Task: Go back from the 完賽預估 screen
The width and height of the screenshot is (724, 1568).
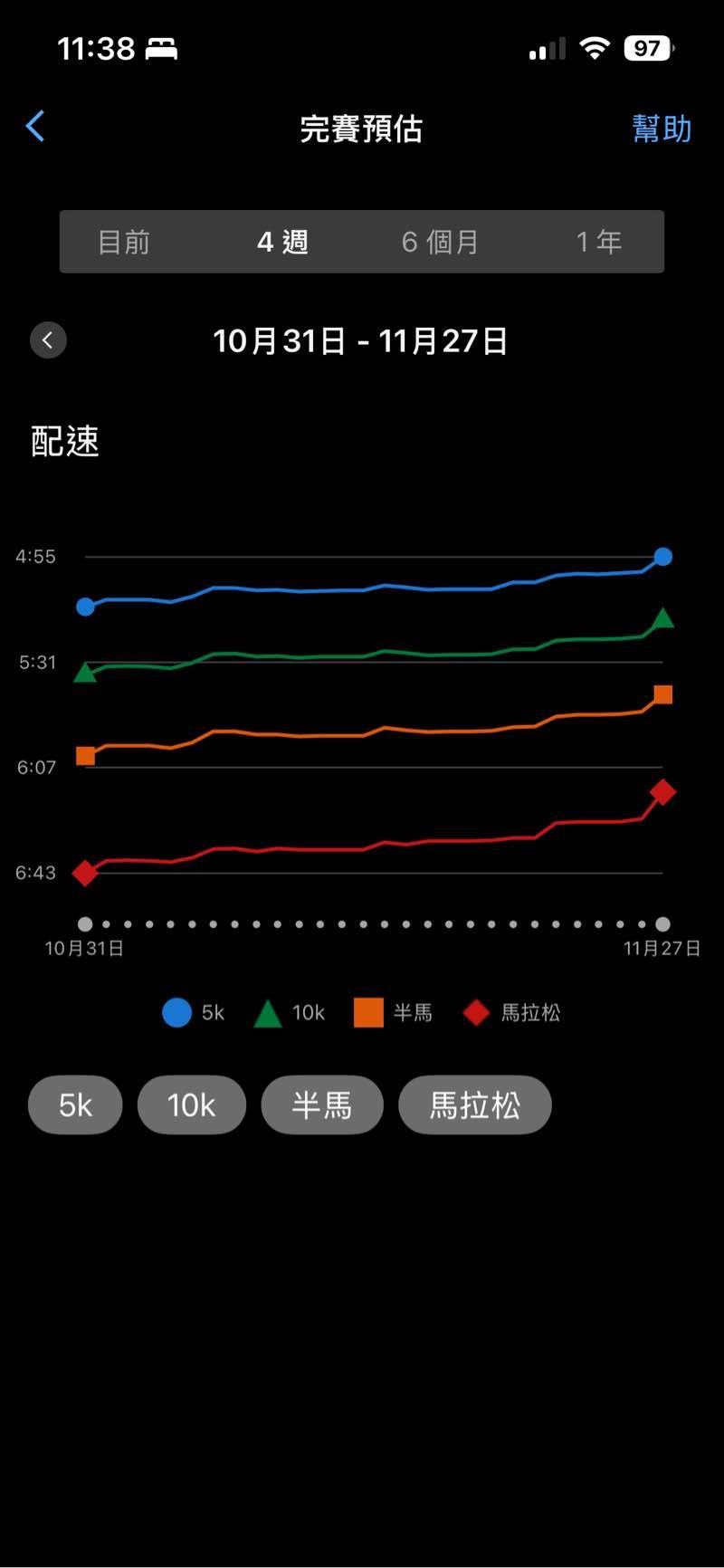Action: pyautogui.click(x=36, y=127)
